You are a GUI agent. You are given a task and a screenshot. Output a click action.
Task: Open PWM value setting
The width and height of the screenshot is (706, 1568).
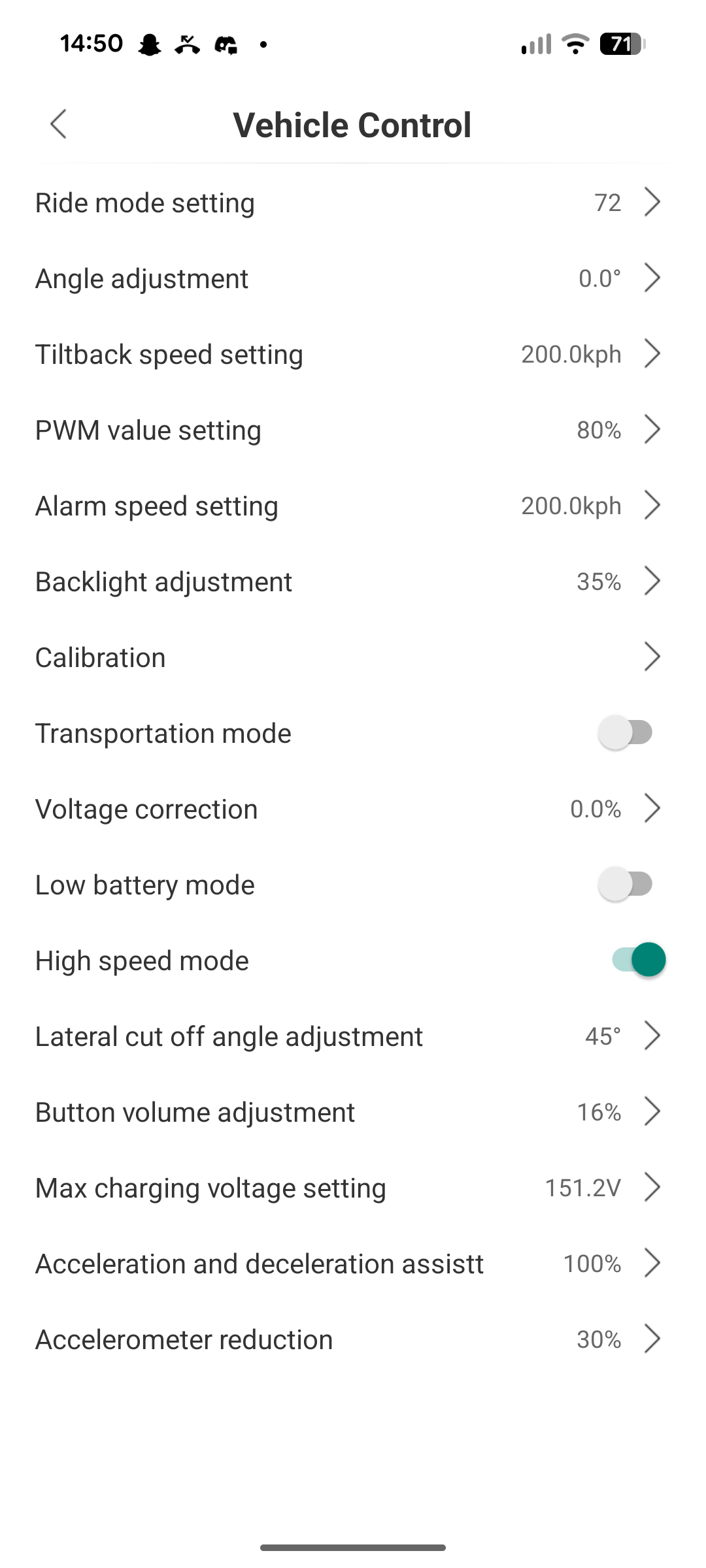click(353, 430)
